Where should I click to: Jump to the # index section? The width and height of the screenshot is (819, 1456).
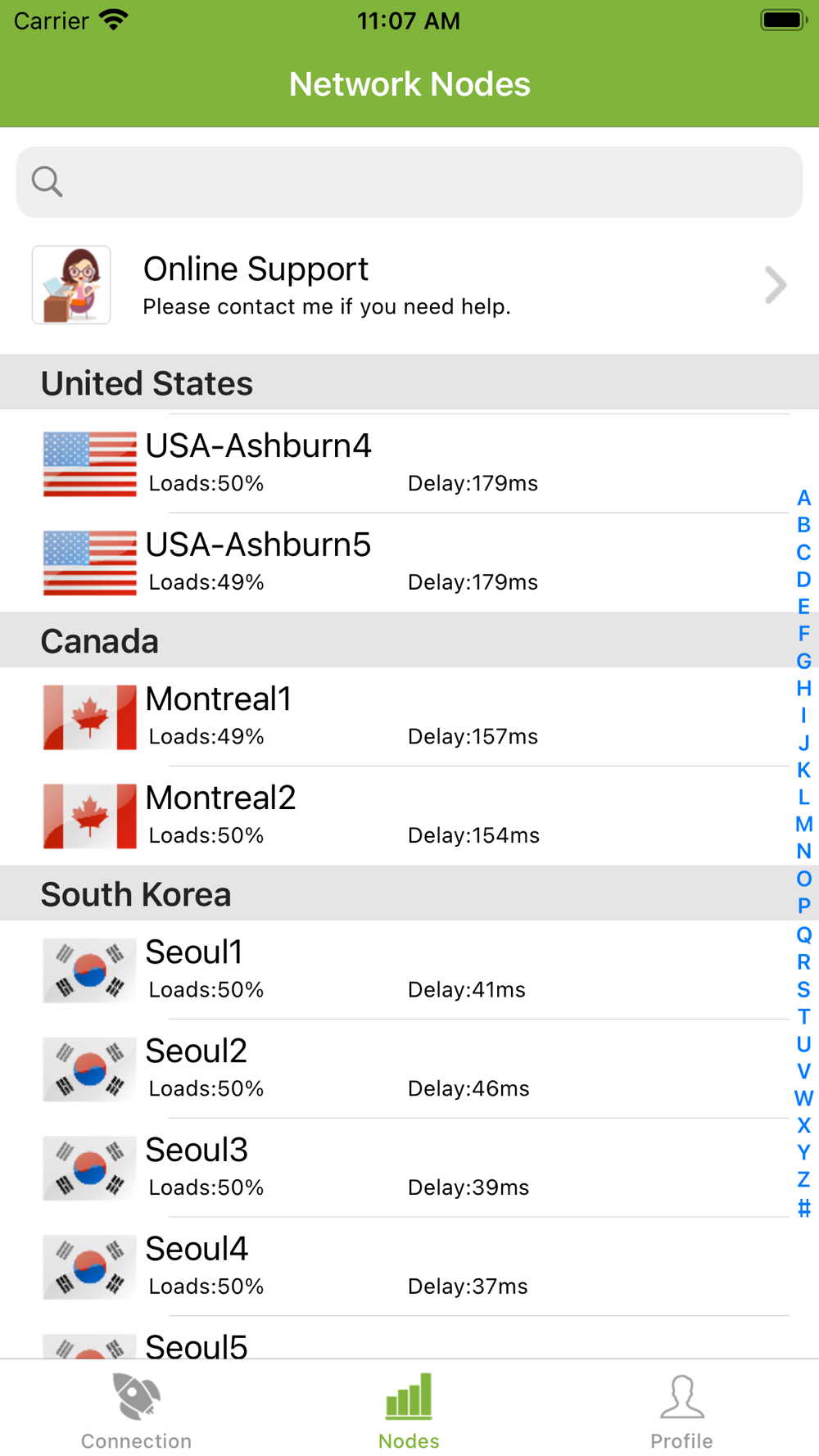click(x=803, y=1207)
